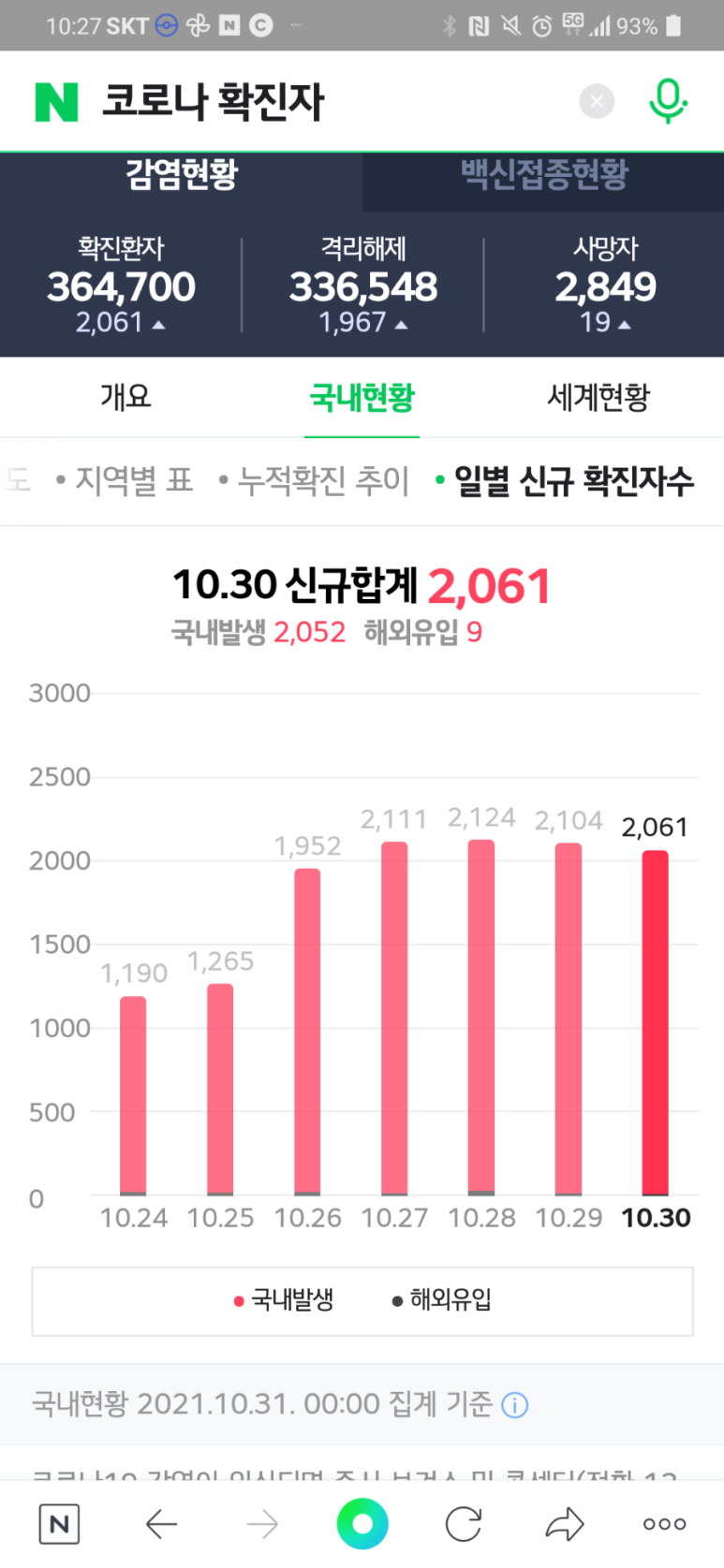Clear the search text 코로나 확진자
The image size is (724, 1568).
(597, 101)
